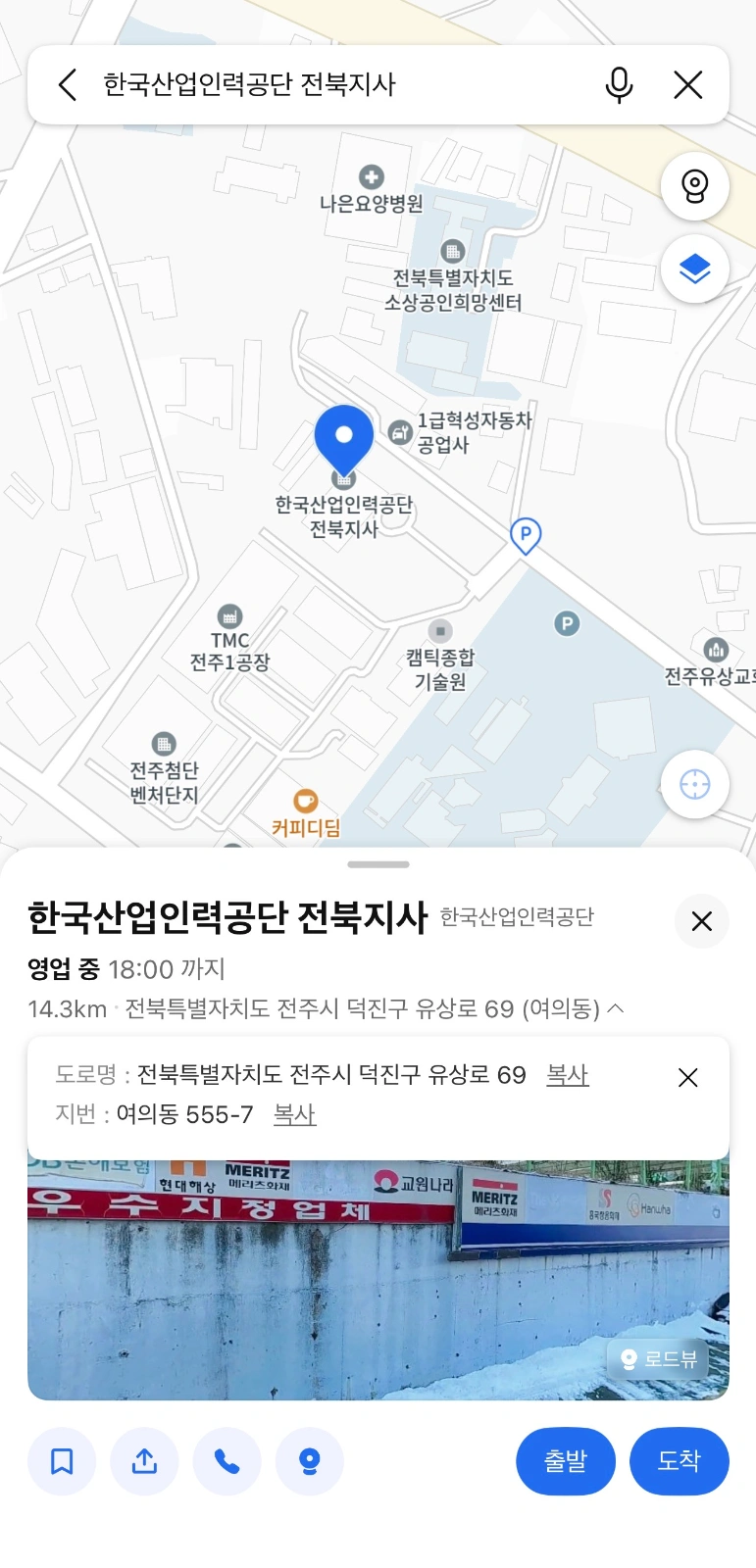The height and width of the screenshot is (1568, 756).
Task: Open the map layers button
Action: pos(694,269)
